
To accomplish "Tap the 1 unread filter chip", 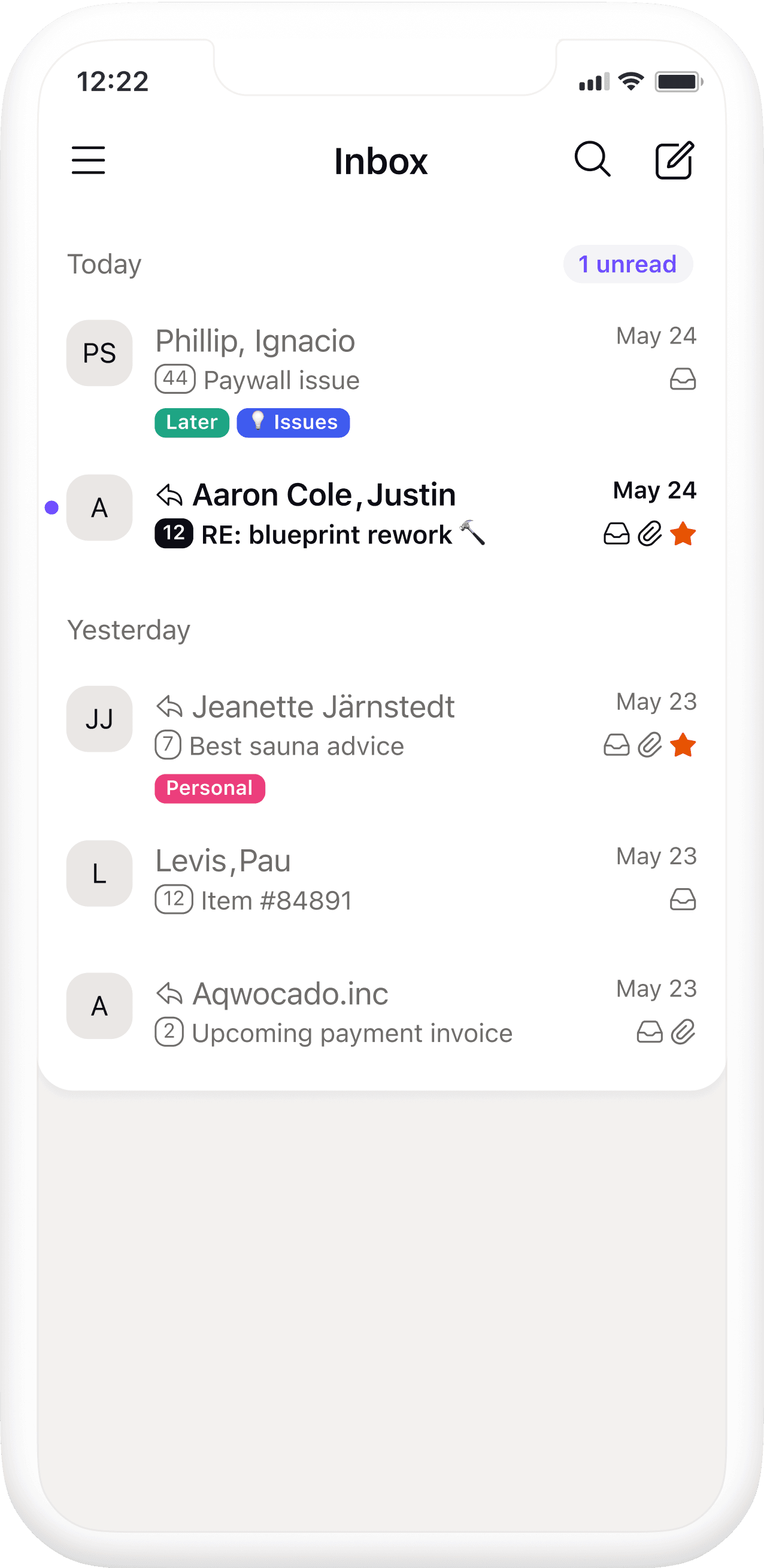I will (627, 264).
